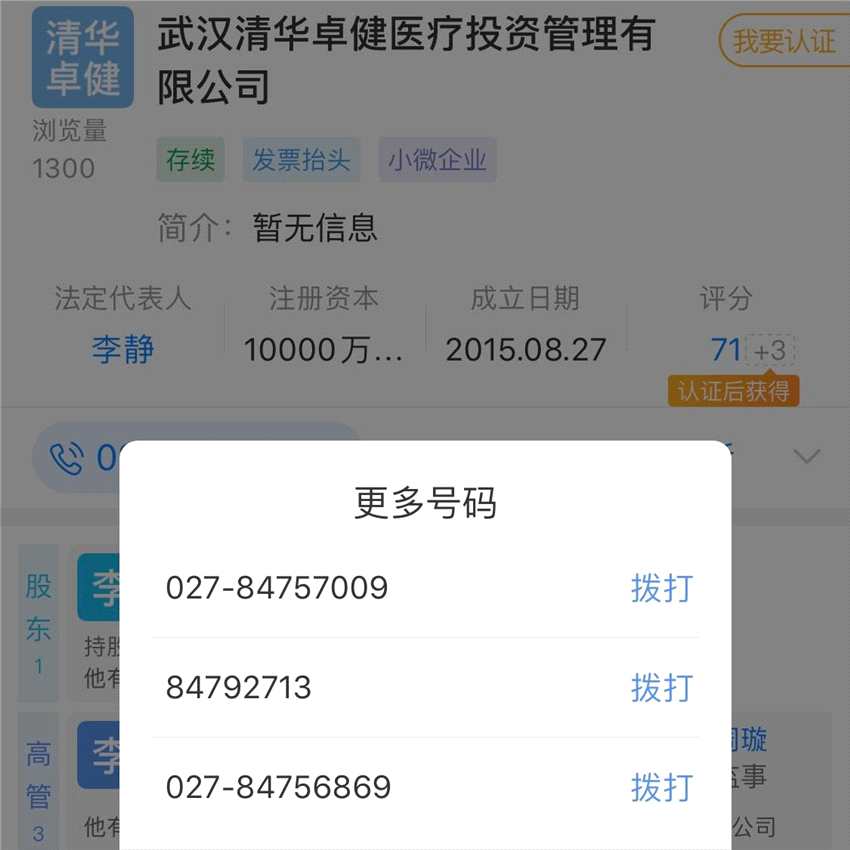The width and height of the screenshot is (850, 850).
Task: Dial 027-84757009 via 拨打
Action: [x=661, y=588]
